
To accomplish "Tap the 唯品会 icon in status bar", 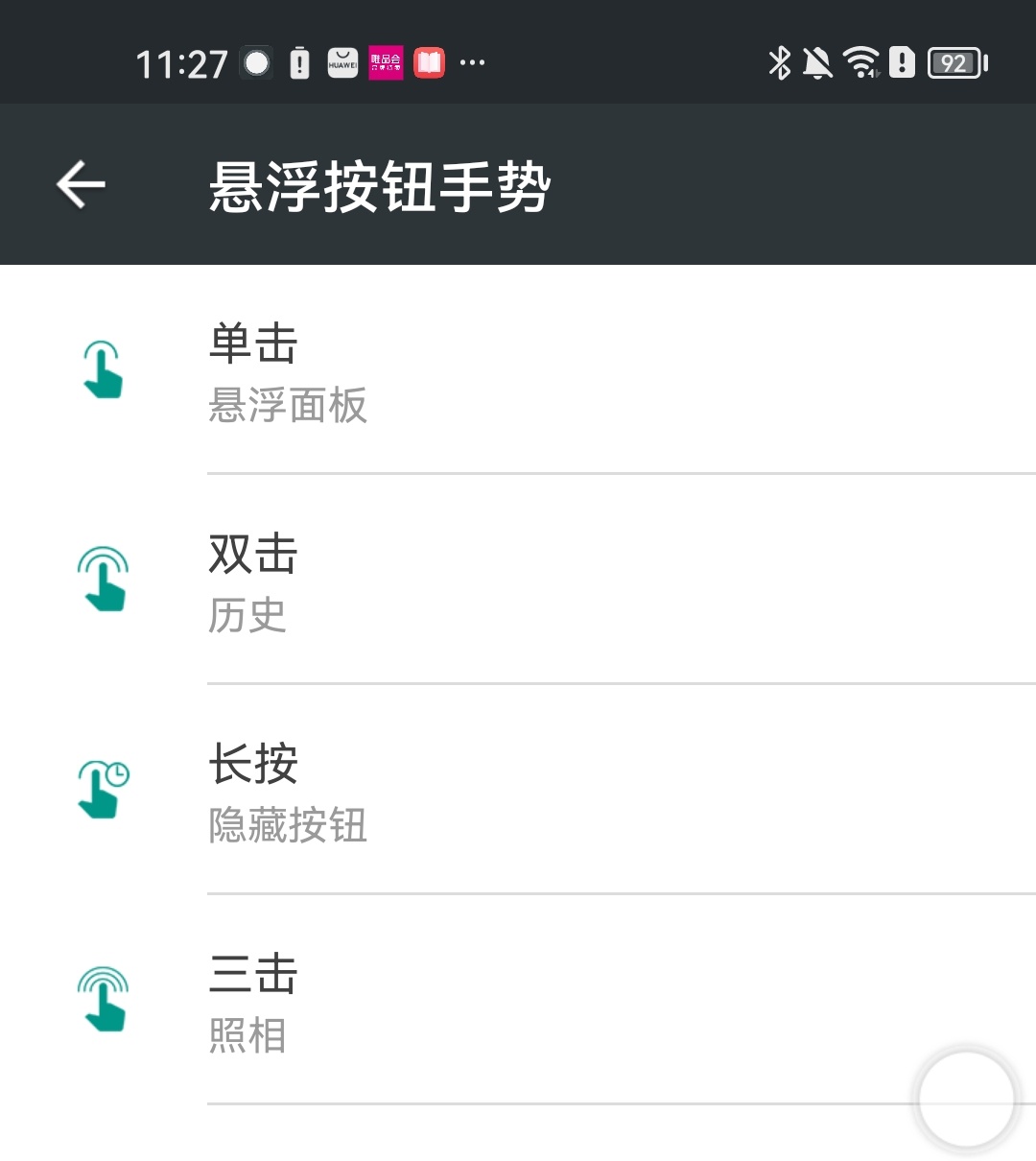I will pyautogui.click(x=386, y=61).
